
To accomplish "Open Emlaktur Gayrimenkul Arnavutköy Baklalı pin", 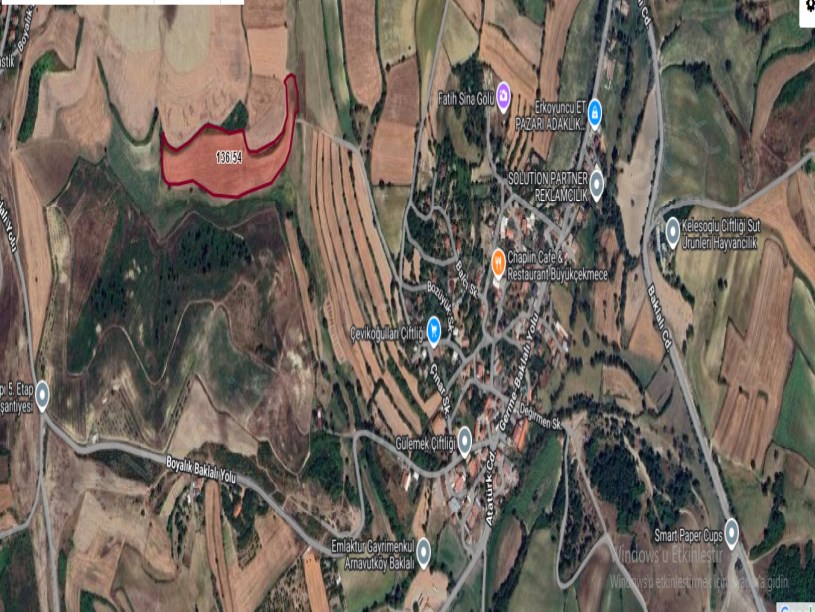I will click(423, 551).
